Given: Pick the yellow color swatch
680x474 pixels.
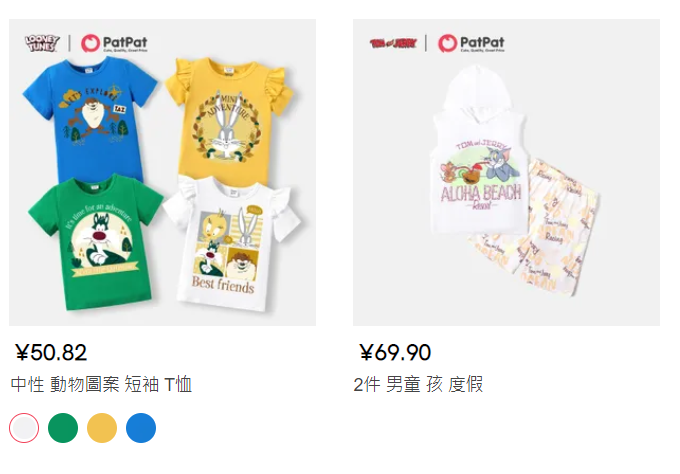Looking at the screenshot, I should coord(102,427).
